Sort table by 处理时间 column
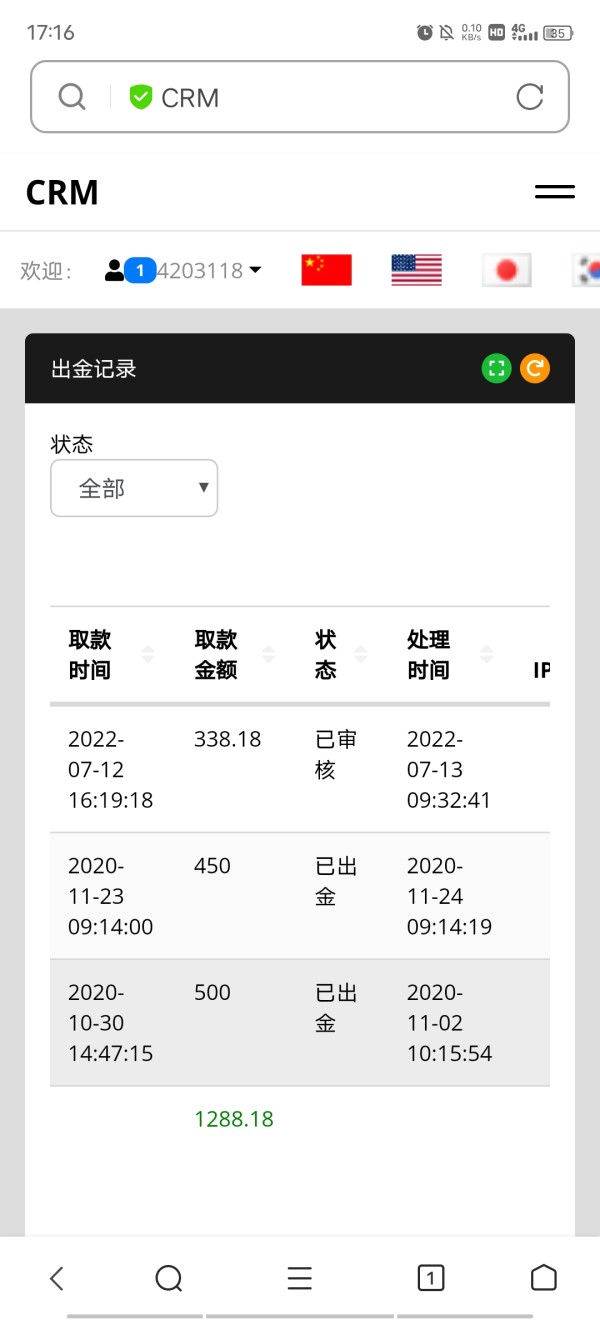This screenshot has height=1320, width=600. (452, 655)
